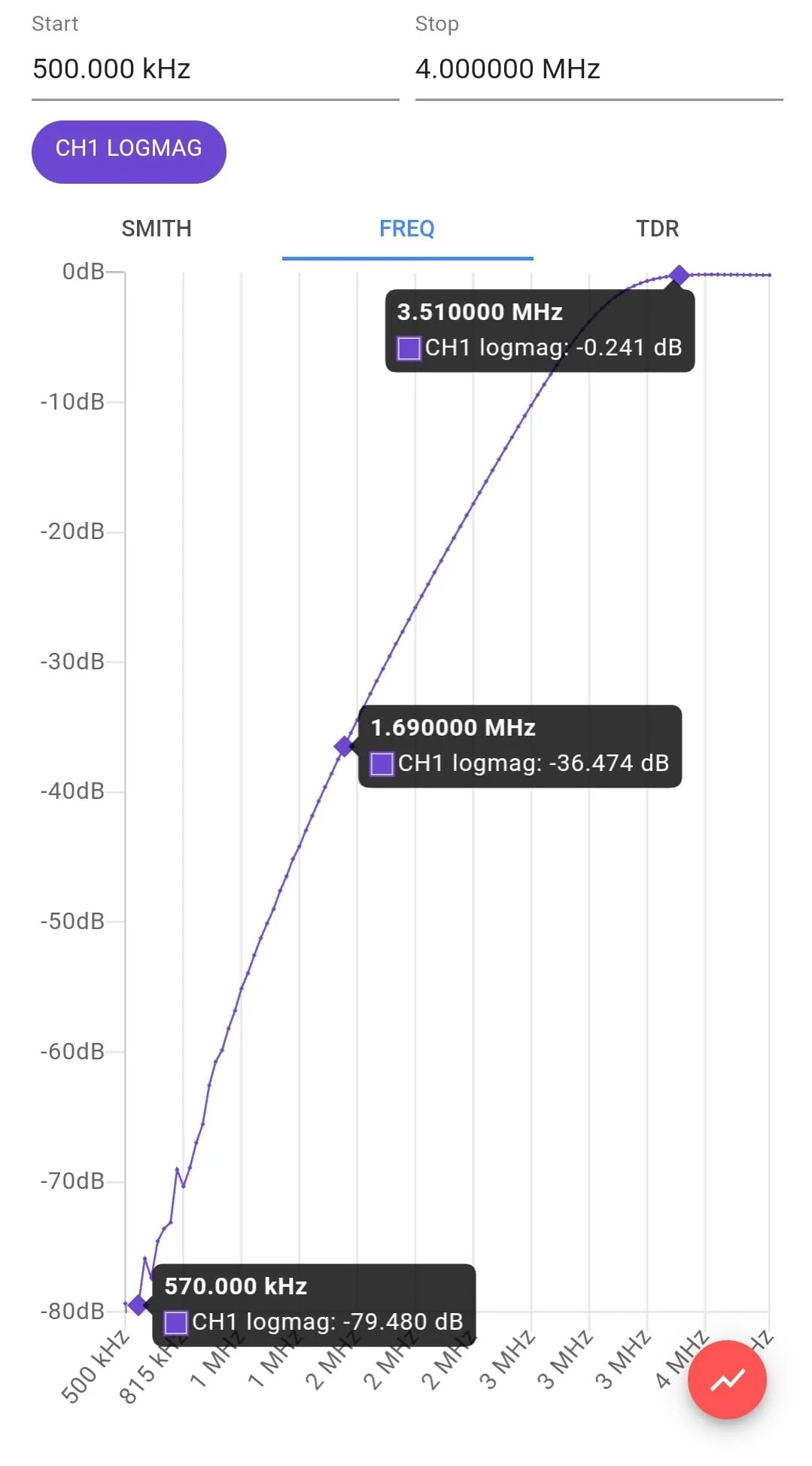Select the FREQ tab
Viewport: 812px width, 1466px height.
(407, 229)
